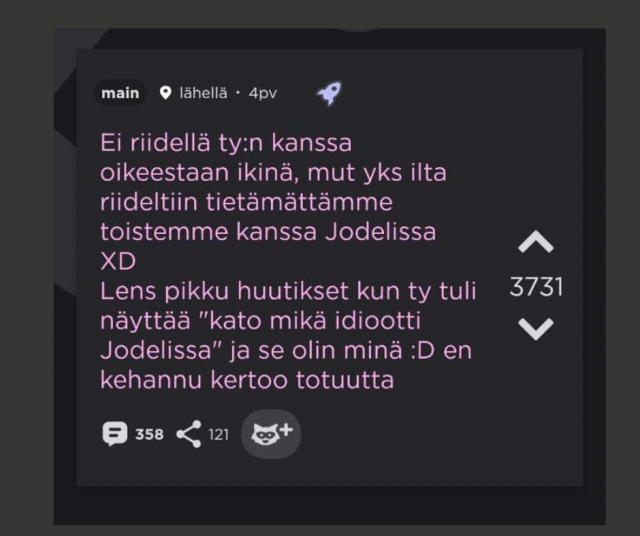The height and width of the screenshot is (536, 640).
Task: Open the 358 comments
Action: click(x=133, y=434)
